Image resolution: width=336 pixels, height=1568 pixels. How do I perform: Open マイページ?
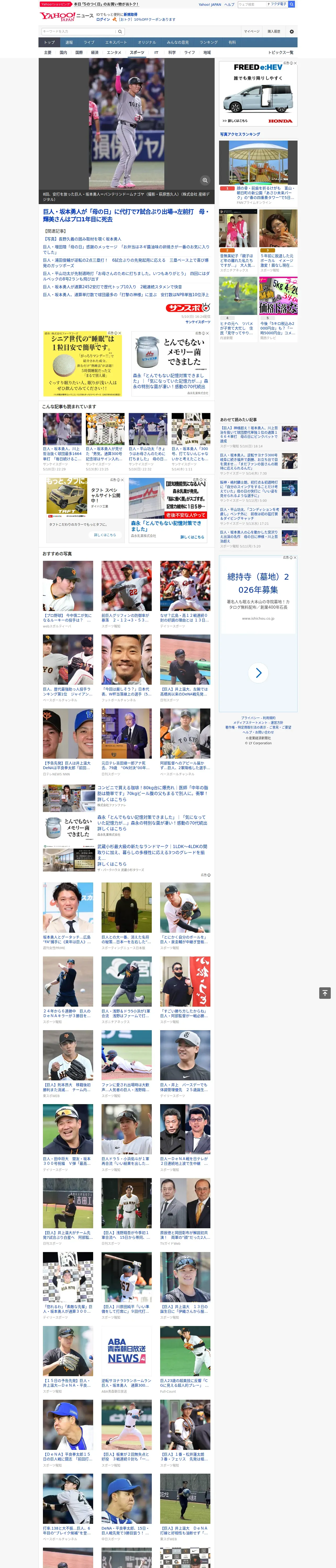(252, 31)
